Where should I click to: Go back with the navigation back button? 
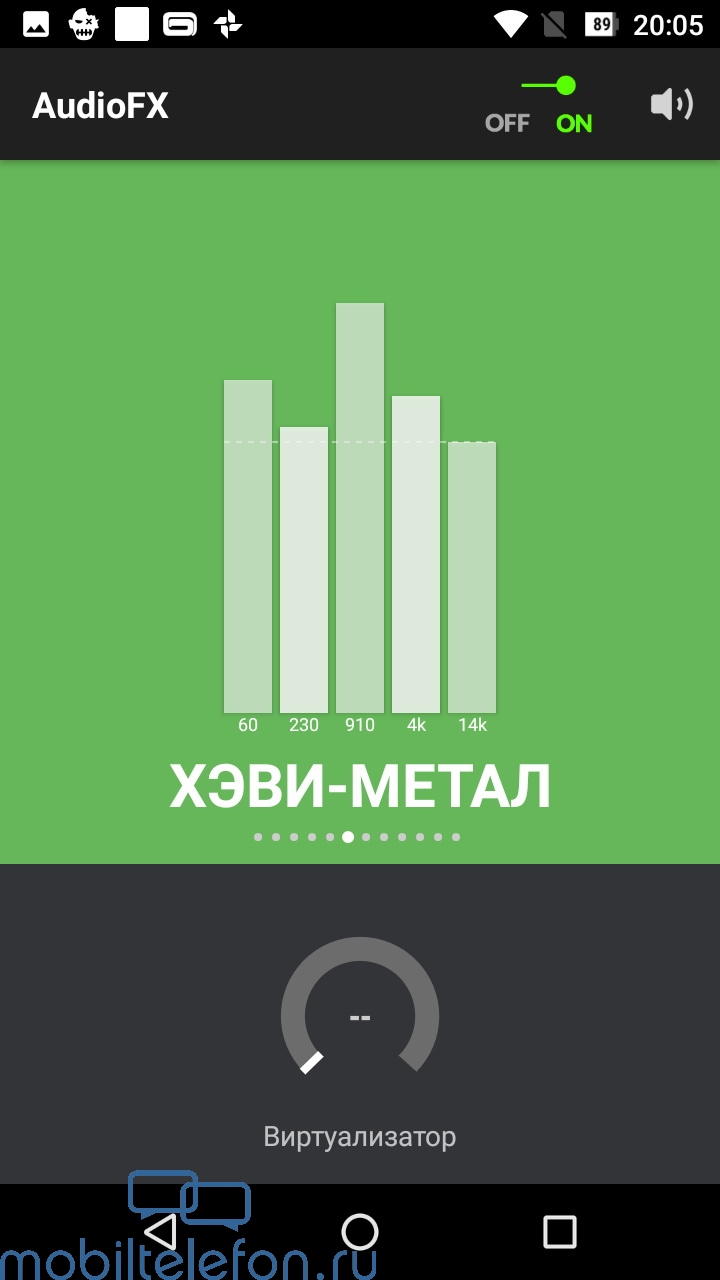tap(160, 1231)
